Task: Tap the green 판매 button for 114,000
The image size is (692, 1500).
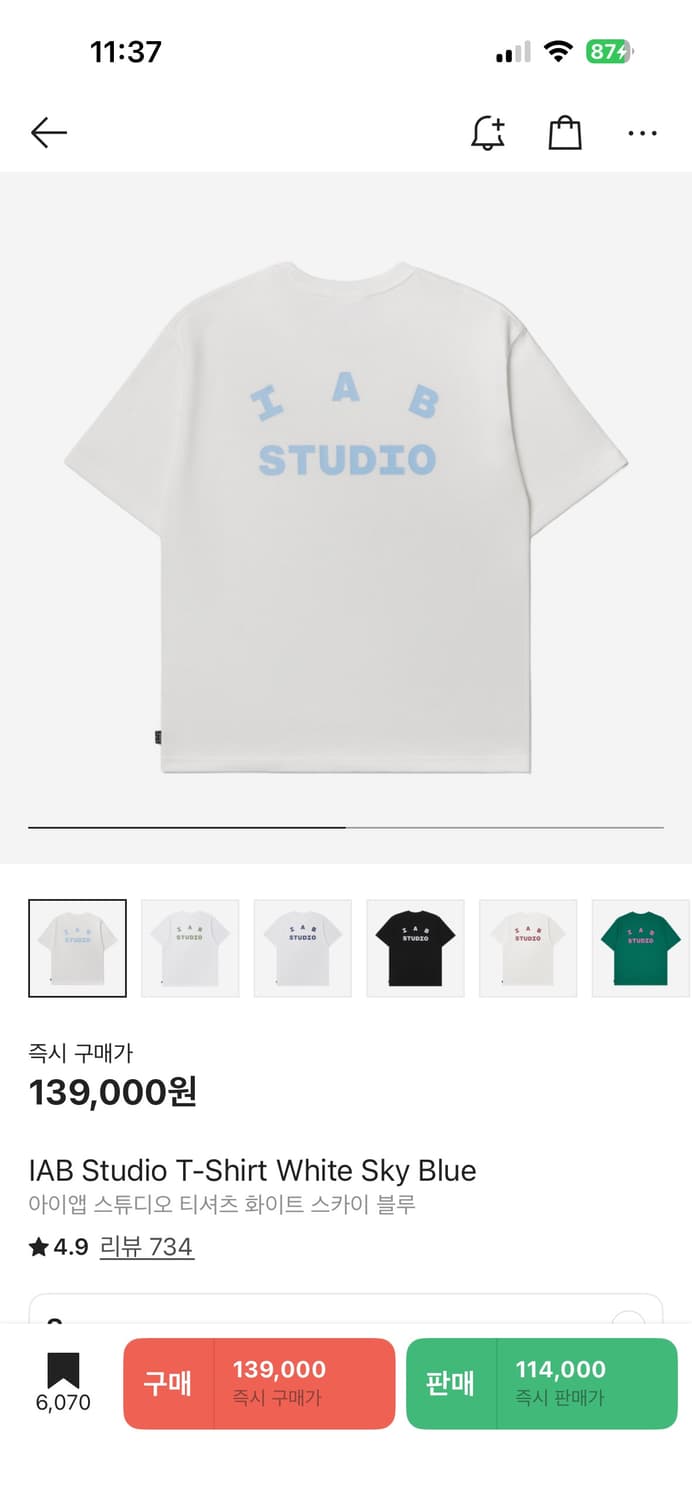Action: click(541, 1383)
